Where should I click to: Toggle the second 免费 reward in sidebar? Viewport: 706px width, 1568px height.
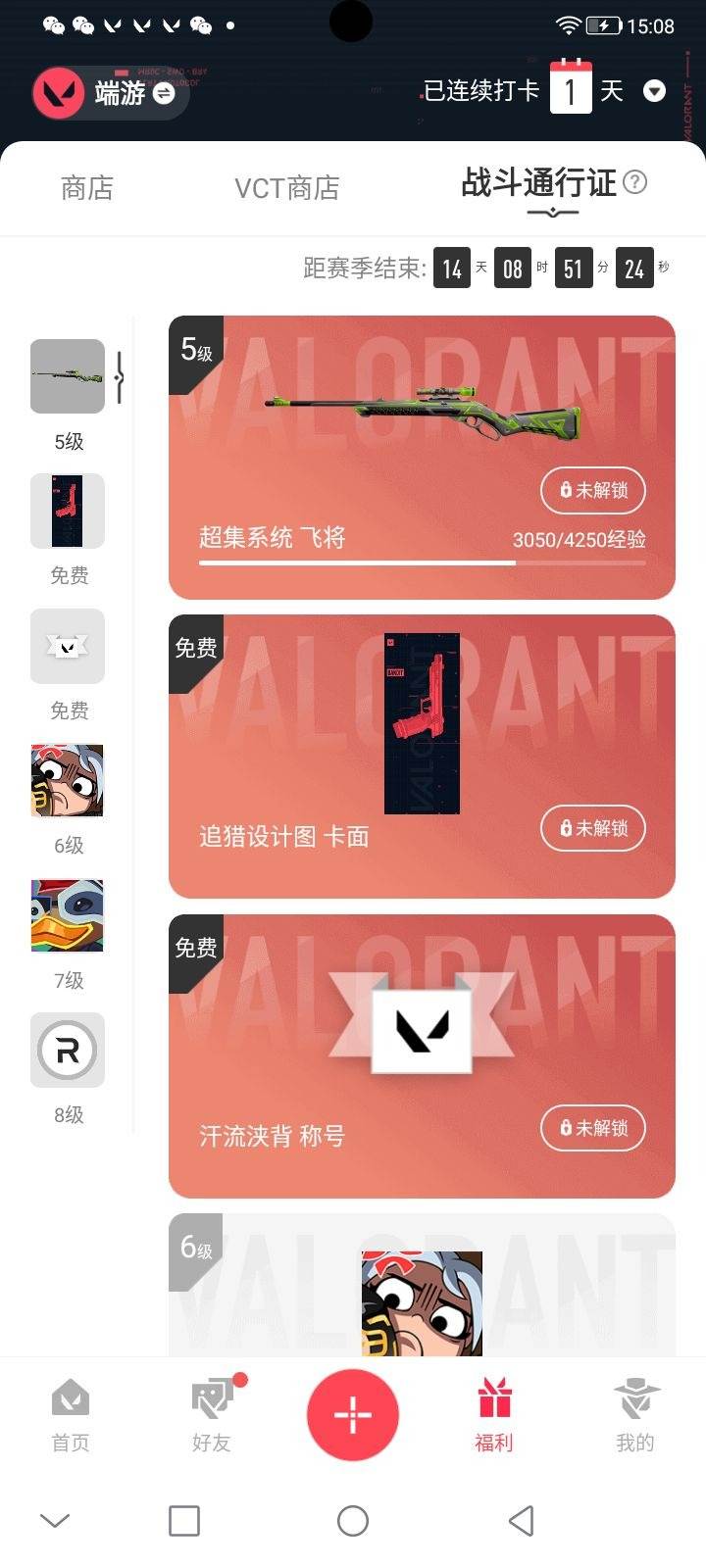[x=67, y=647]
